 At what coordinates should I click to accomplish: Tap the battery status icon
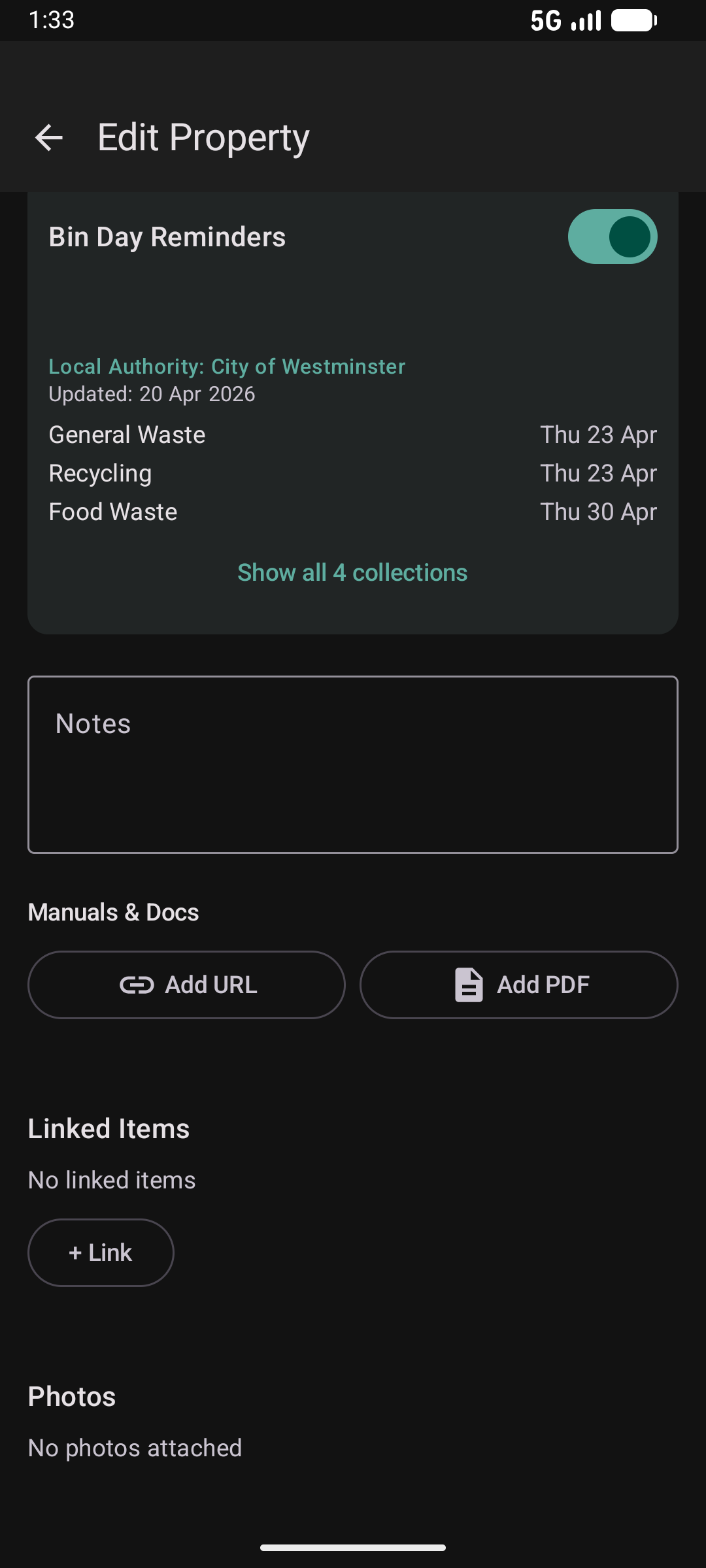631,20
